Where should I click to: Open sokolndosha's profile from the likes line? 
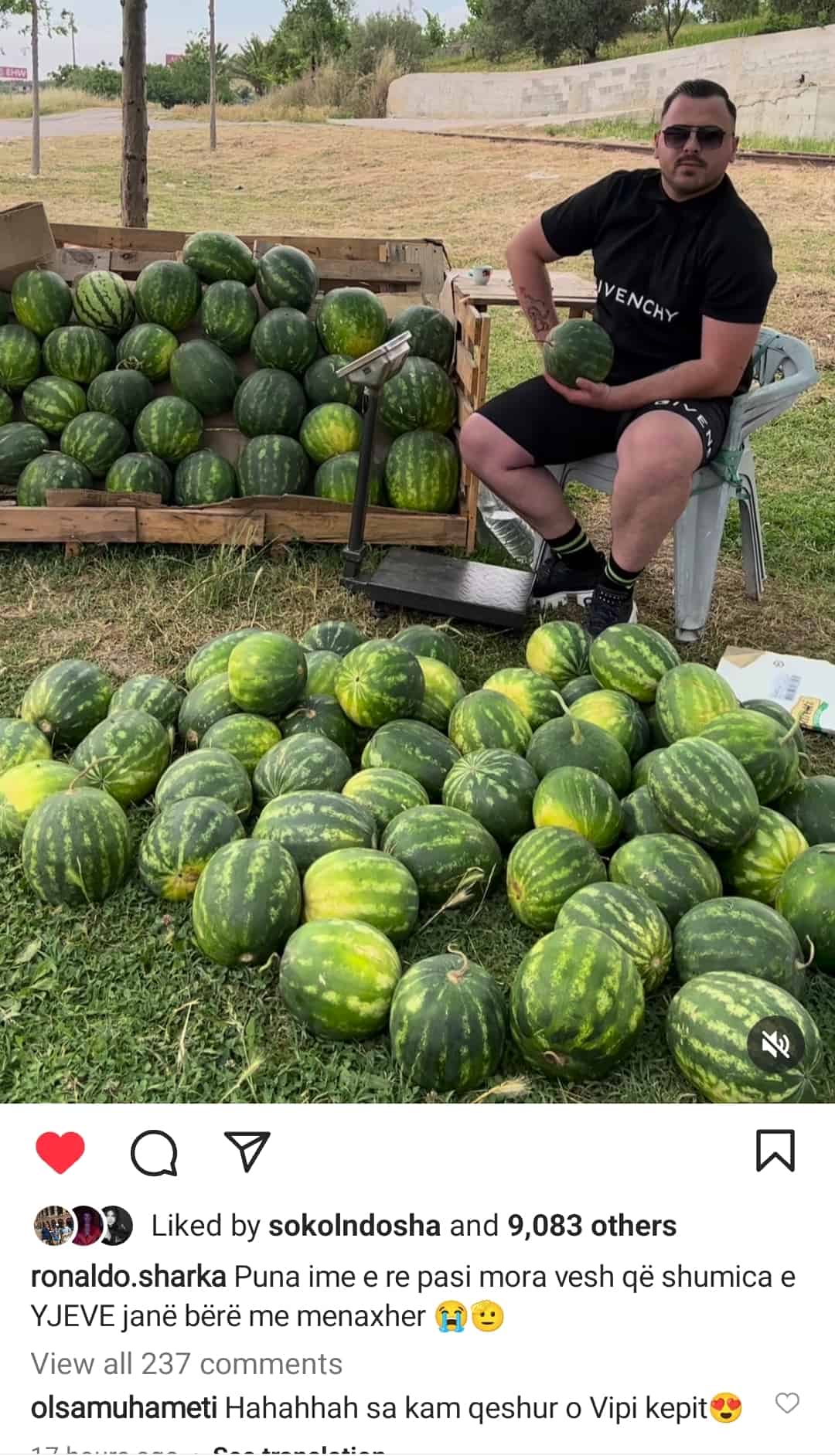354,1226
